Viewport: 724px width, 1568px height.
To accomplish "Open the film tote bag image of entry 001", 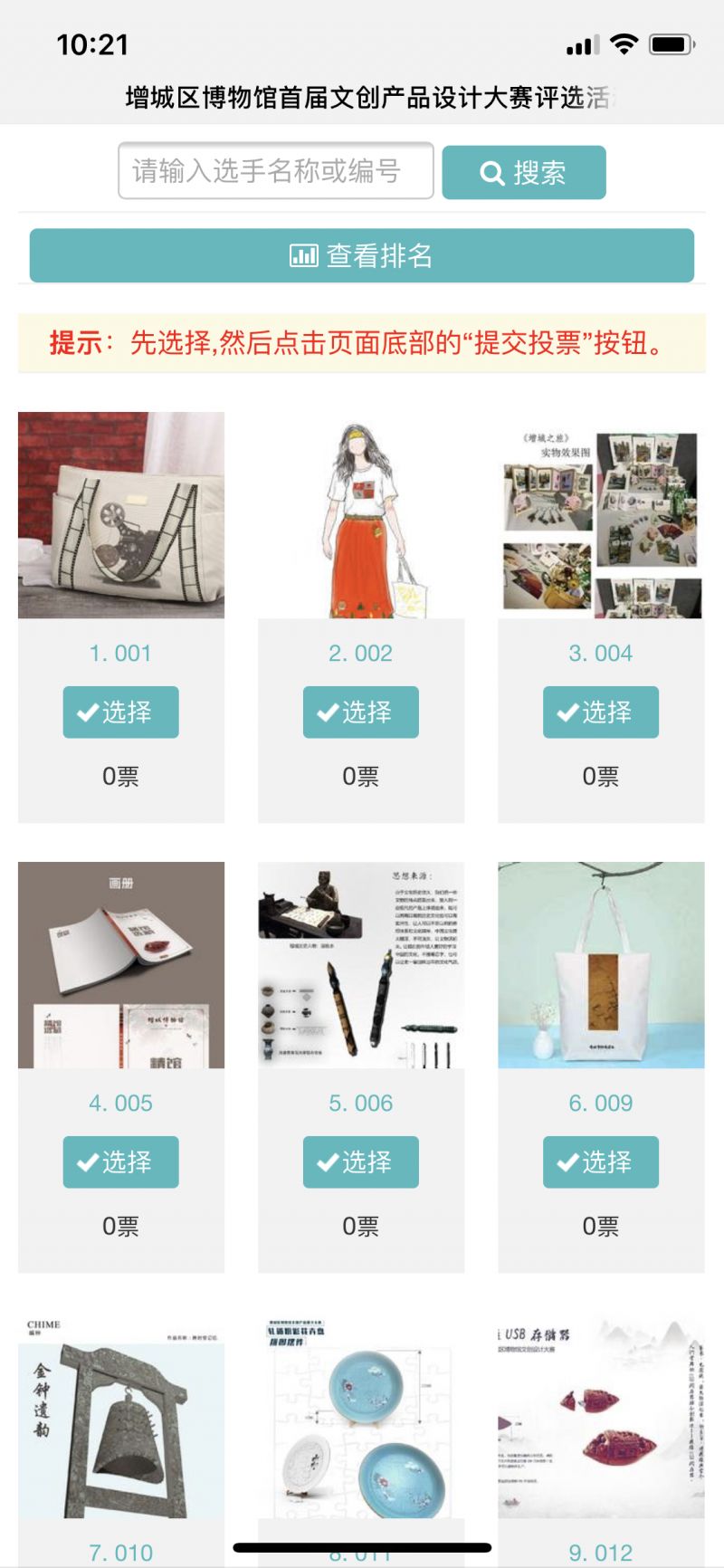I will click(121, 515).
